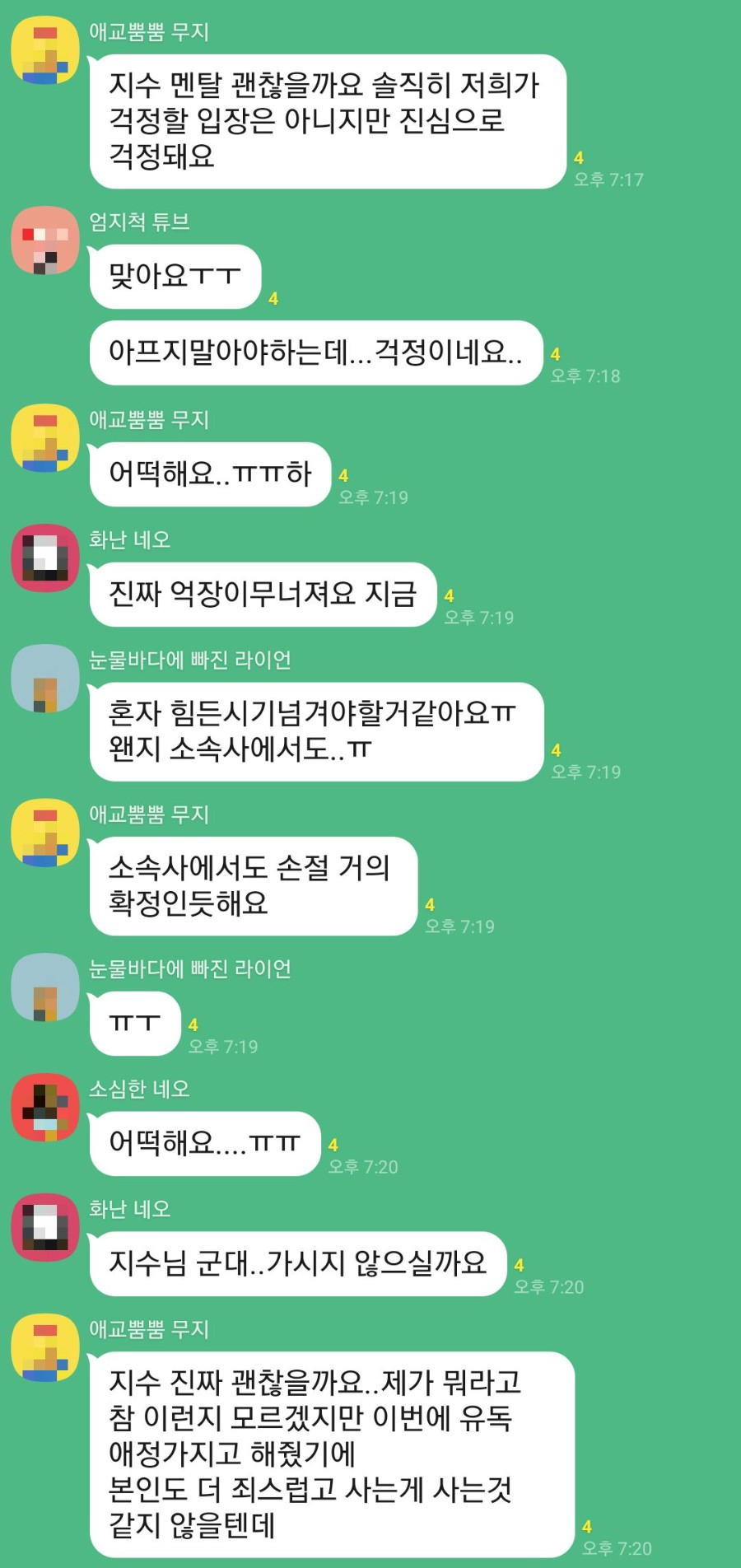Image resolution: width=741 pixels, height=1568 pixels.
Task: Tap 화난 네오's avatar beside '진짜 억장이무너져요 지금'
Action: (x=45, y=558)
